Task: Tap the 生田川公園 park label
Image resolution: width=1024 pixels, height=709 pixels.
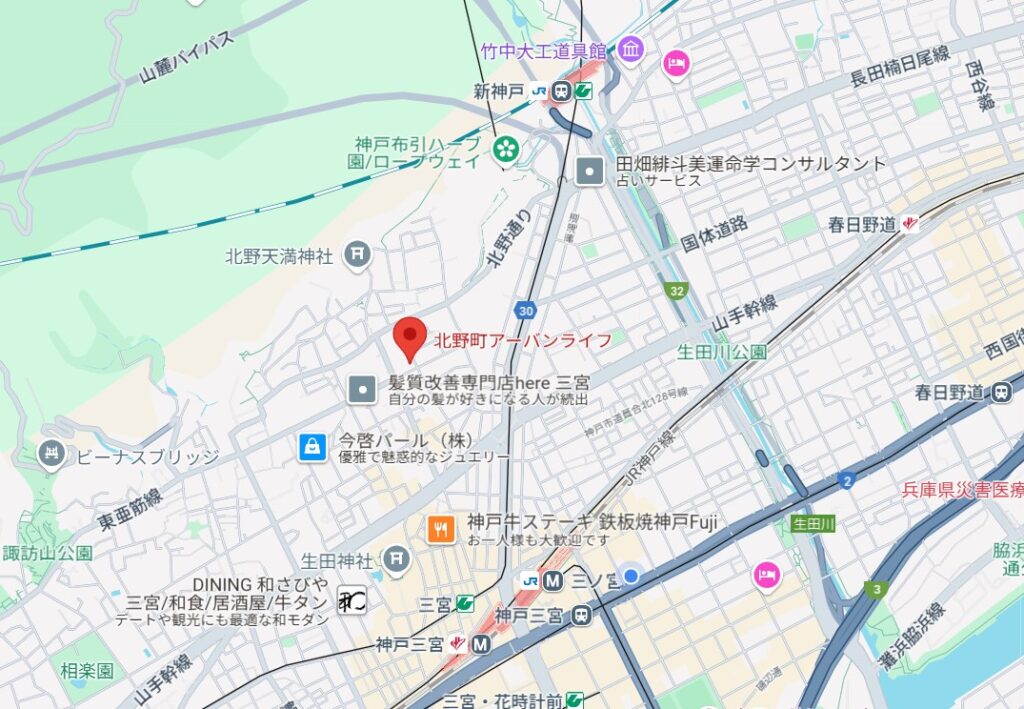Action: coord(722,351)
